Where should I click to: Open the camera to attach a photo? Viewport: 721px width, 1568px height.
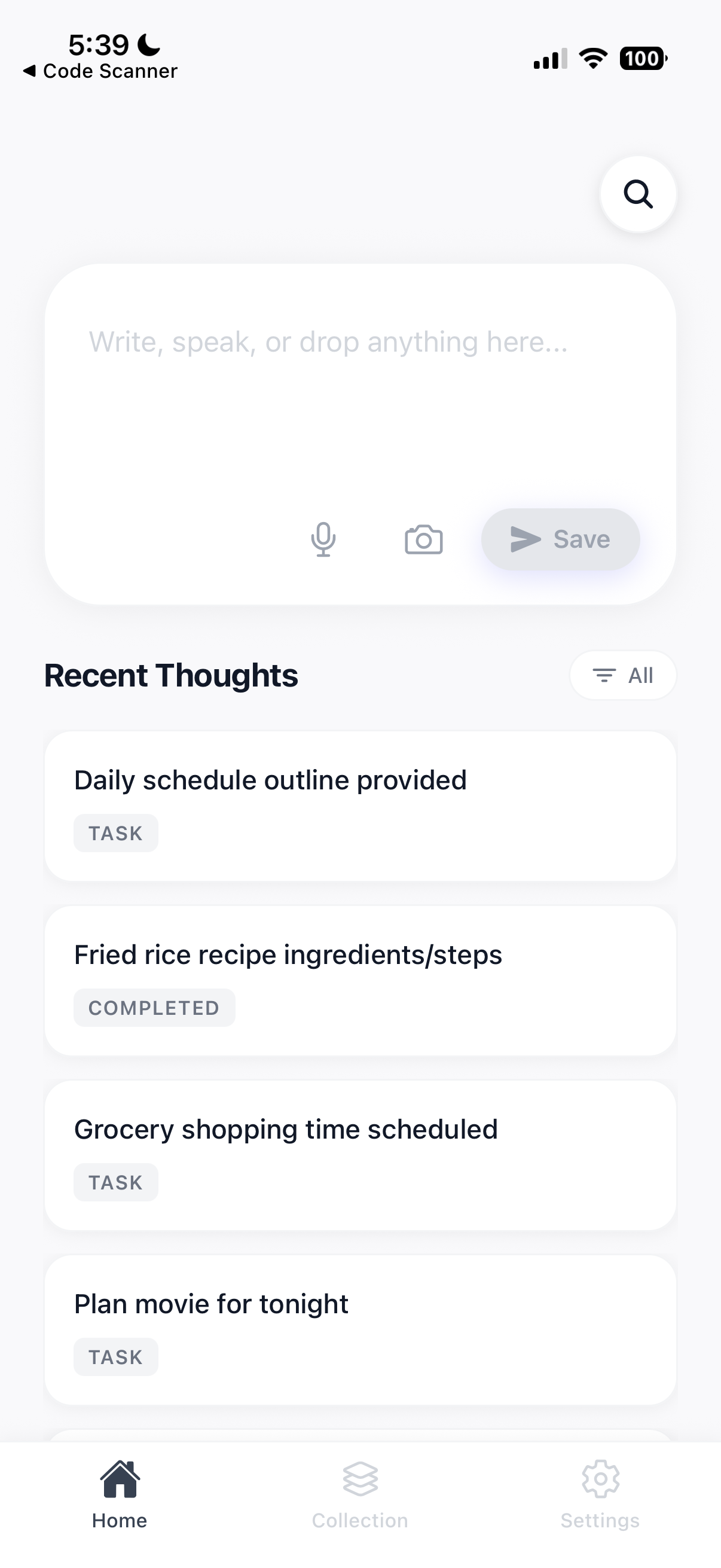tap(423, 539)
